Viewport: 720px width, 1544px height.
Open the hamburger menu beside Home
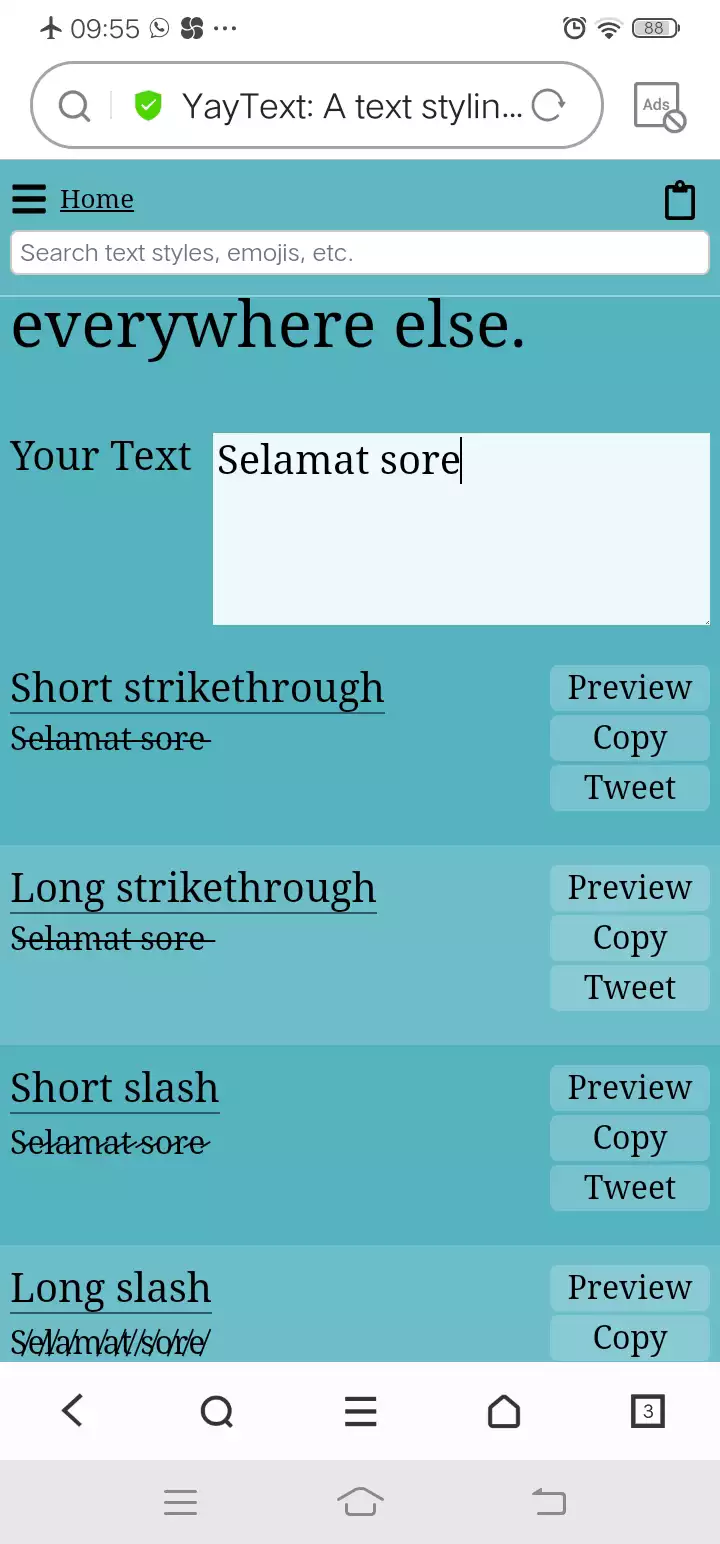(29, 199)
